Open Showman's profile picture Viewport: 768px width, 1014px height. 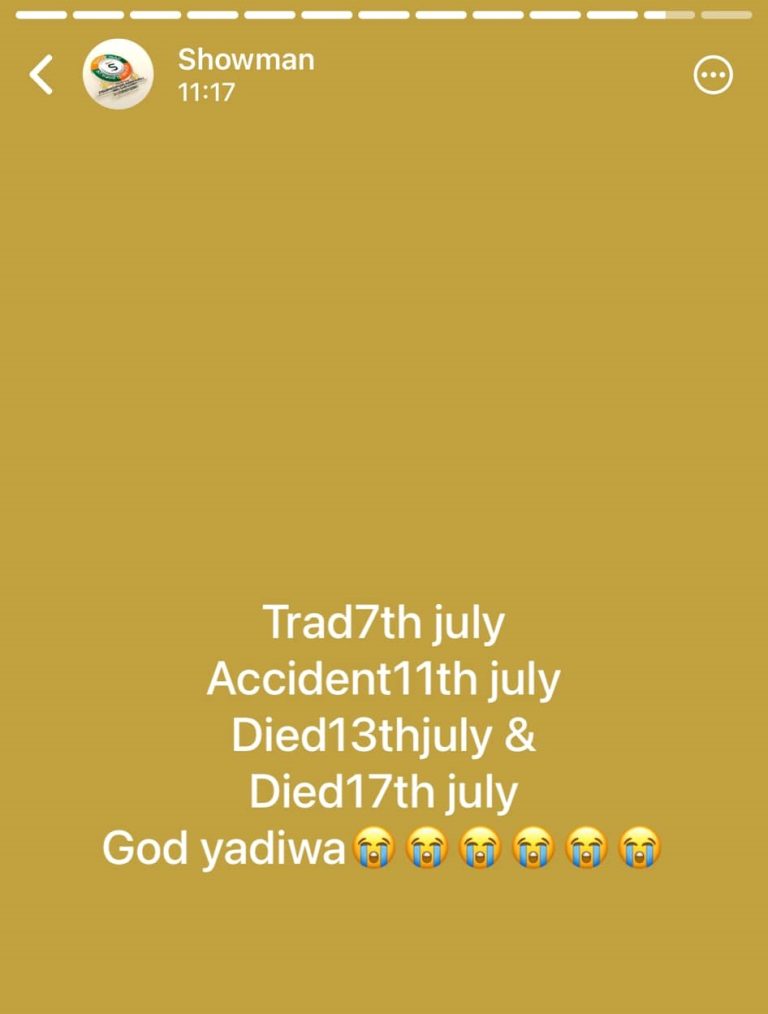coord(118,75)
